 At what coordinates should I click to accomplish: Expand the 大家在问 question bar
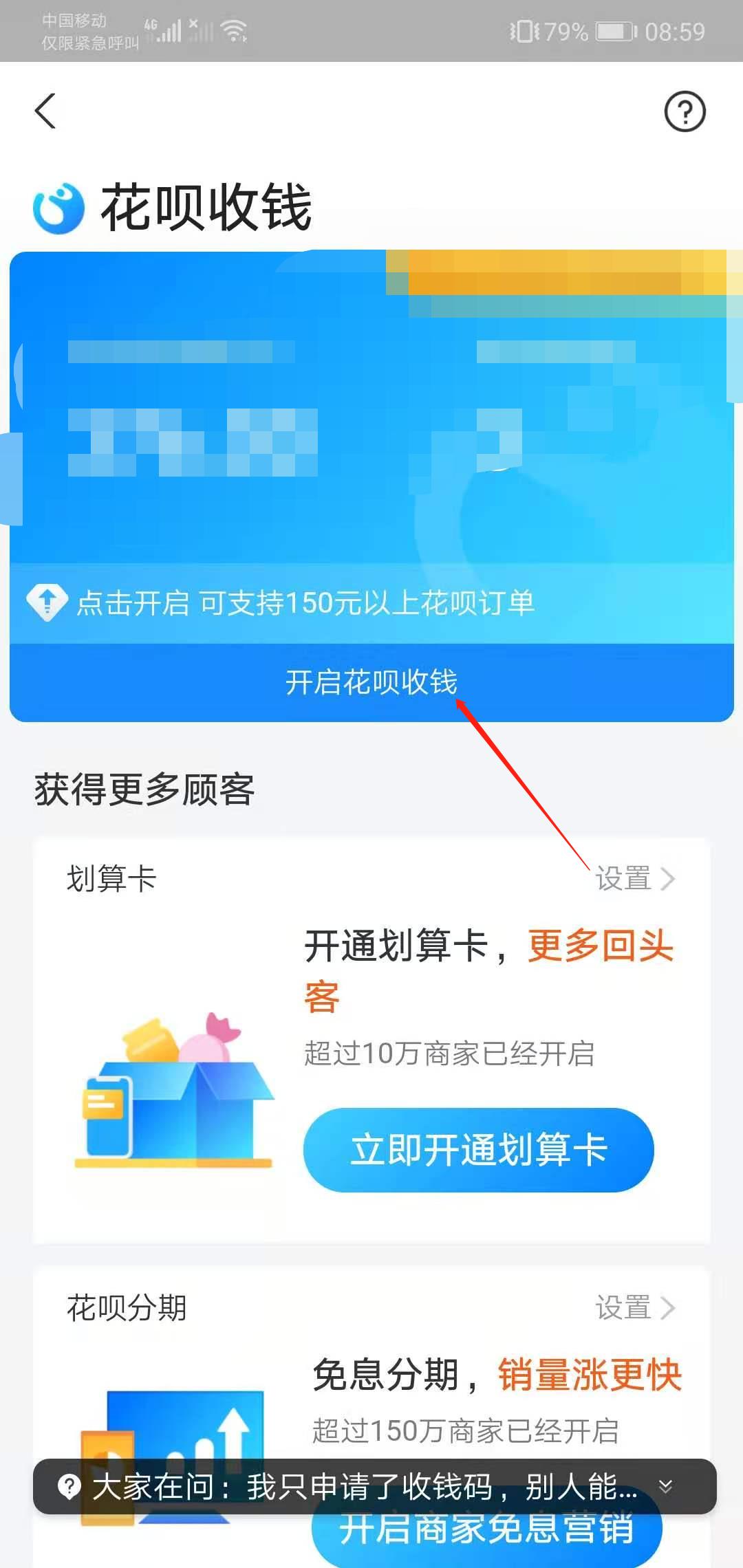coord(665,1486)
